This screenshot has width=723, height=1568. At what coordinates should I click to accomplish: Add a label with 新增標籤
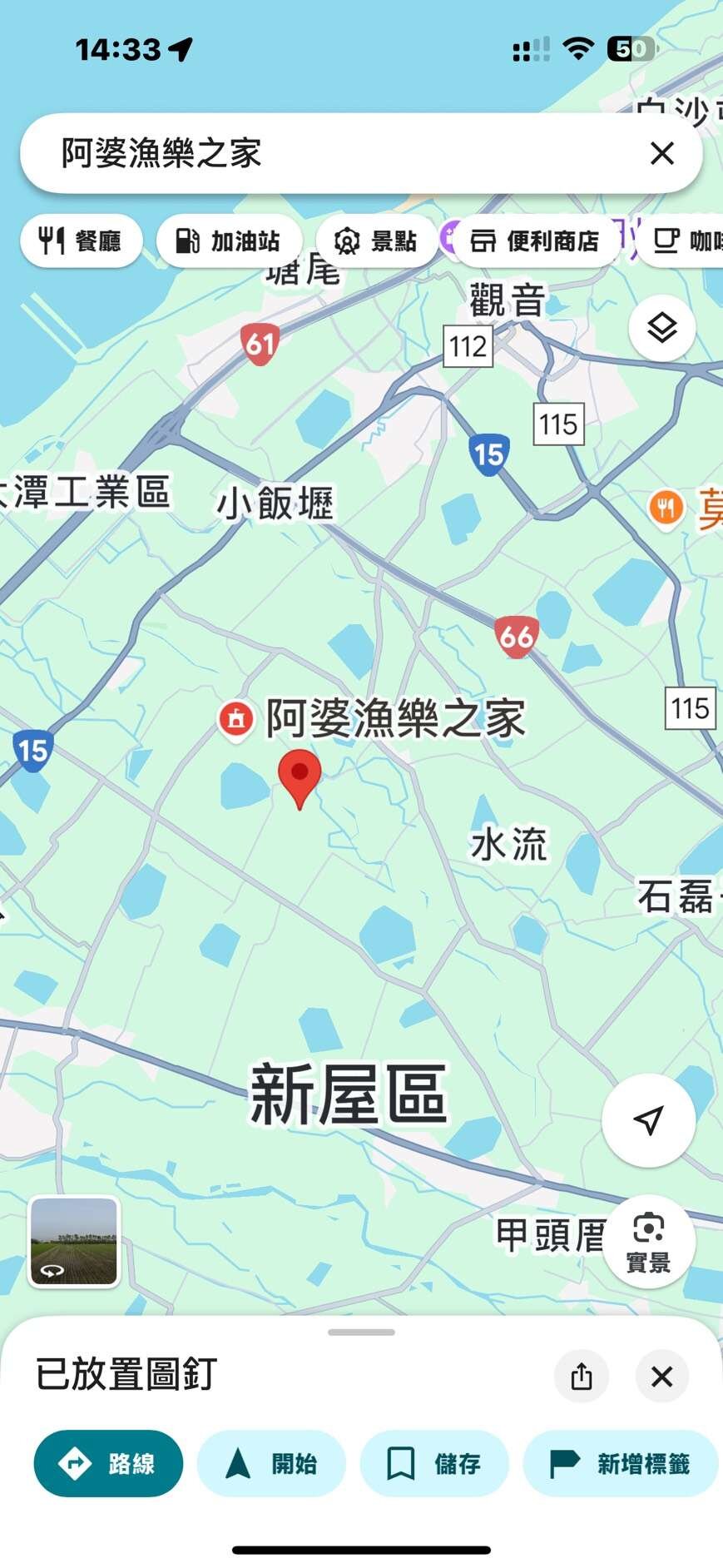(621, 1463)
